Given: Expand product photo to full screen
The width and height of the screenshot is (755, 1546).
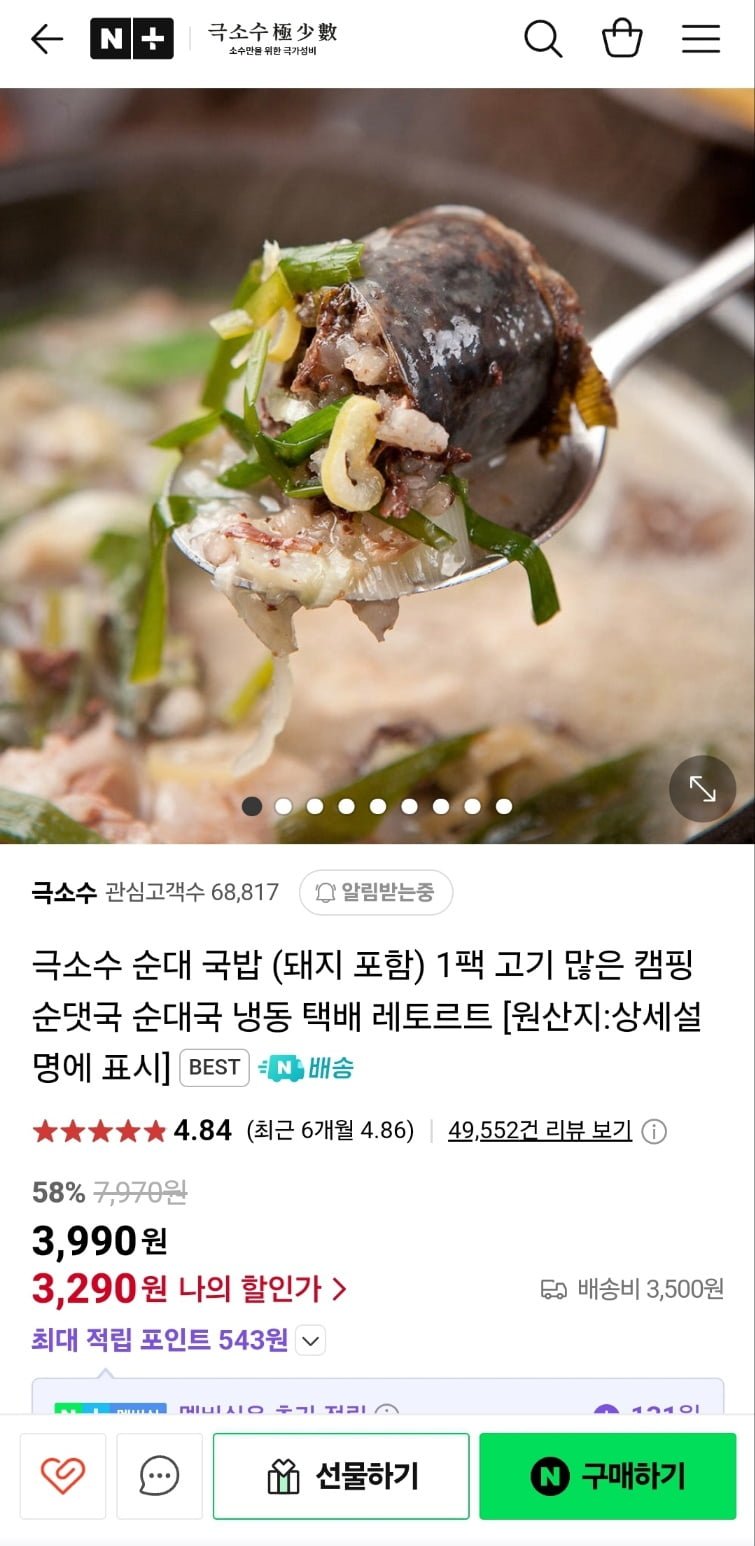Looking at the screenshot, I should click(x=702, y=789).
